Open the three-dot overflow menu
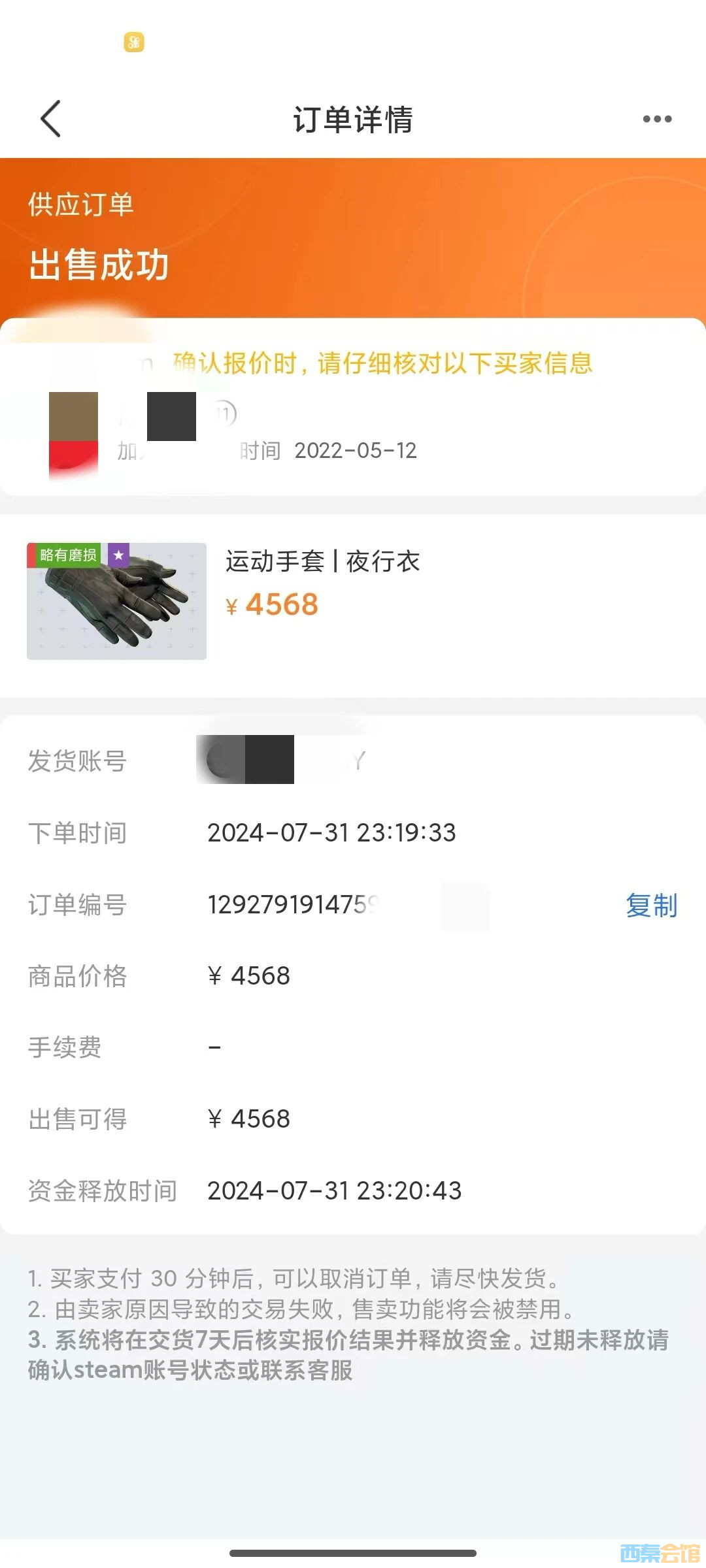 click(x=657, y=119)
